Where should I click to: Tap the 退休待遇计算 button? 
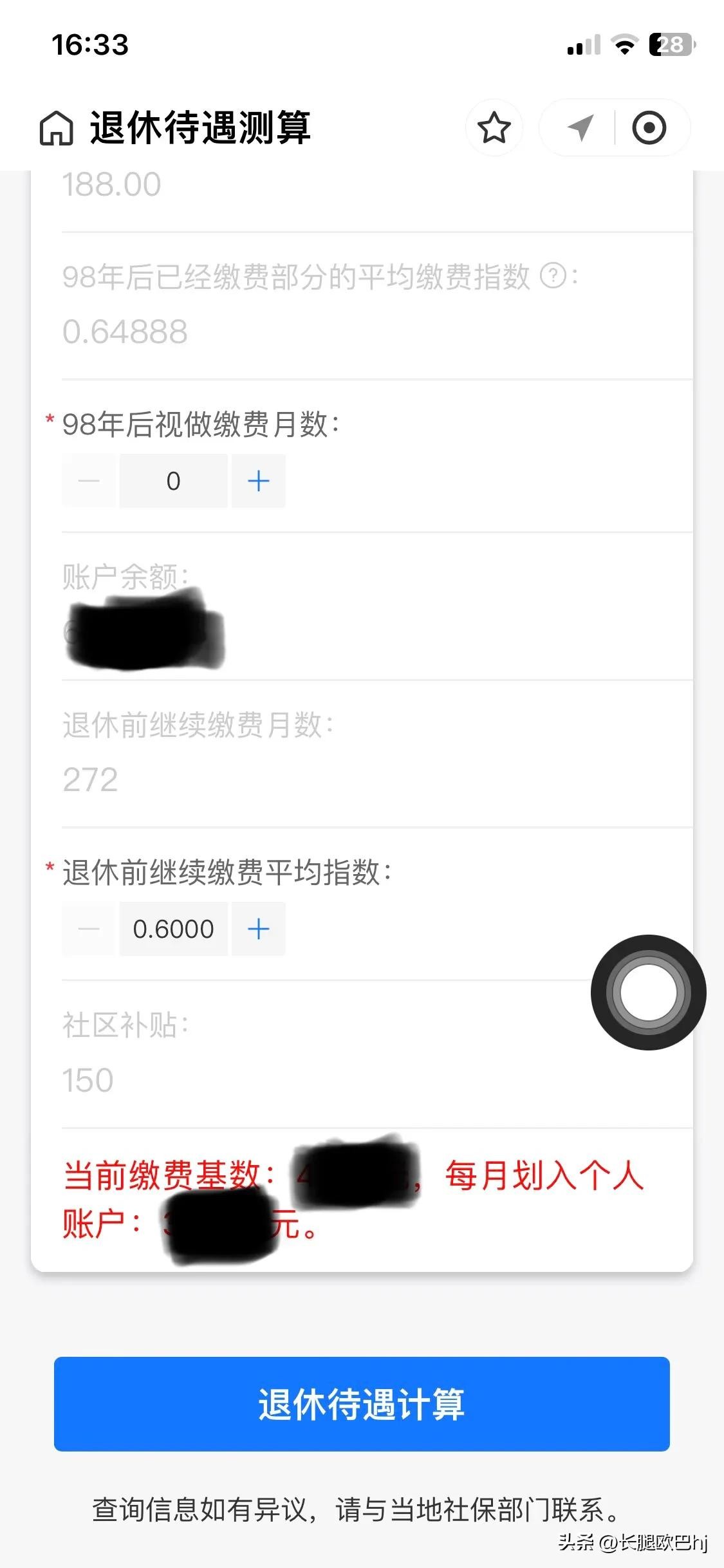[362, 1404]
